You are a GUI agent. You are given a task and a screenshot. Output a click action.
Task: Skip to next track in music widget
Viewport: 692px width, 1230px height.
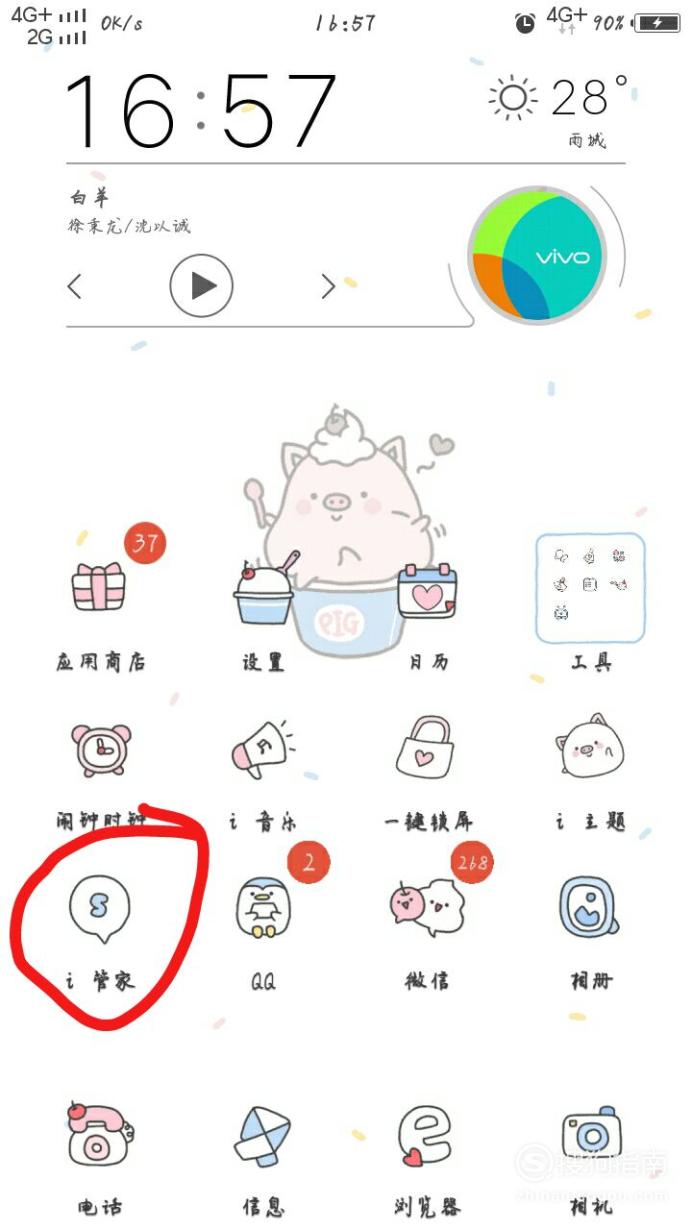[327, 287]
